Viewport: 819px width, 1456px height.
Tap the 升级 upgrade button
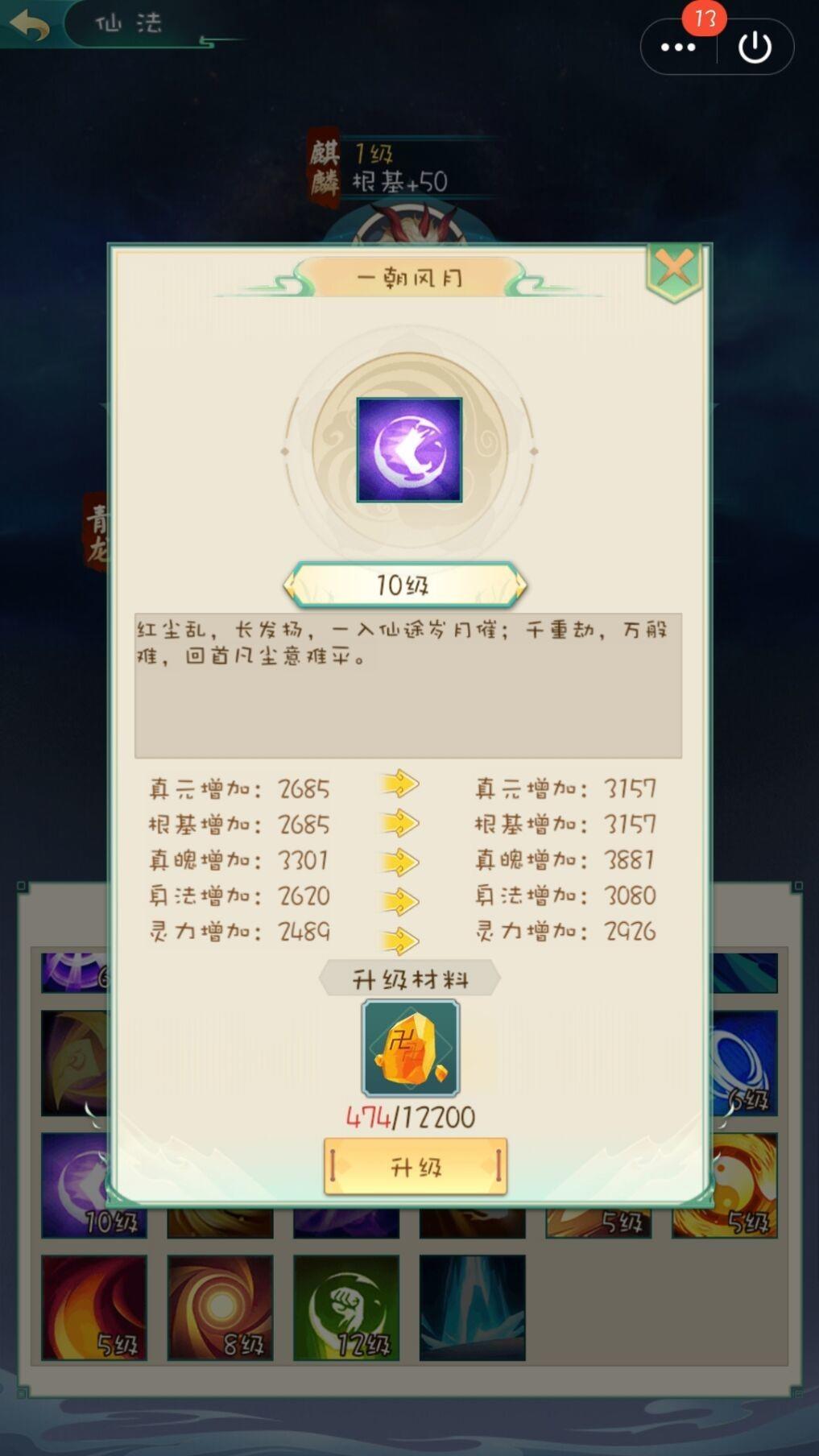point(416,1166)
